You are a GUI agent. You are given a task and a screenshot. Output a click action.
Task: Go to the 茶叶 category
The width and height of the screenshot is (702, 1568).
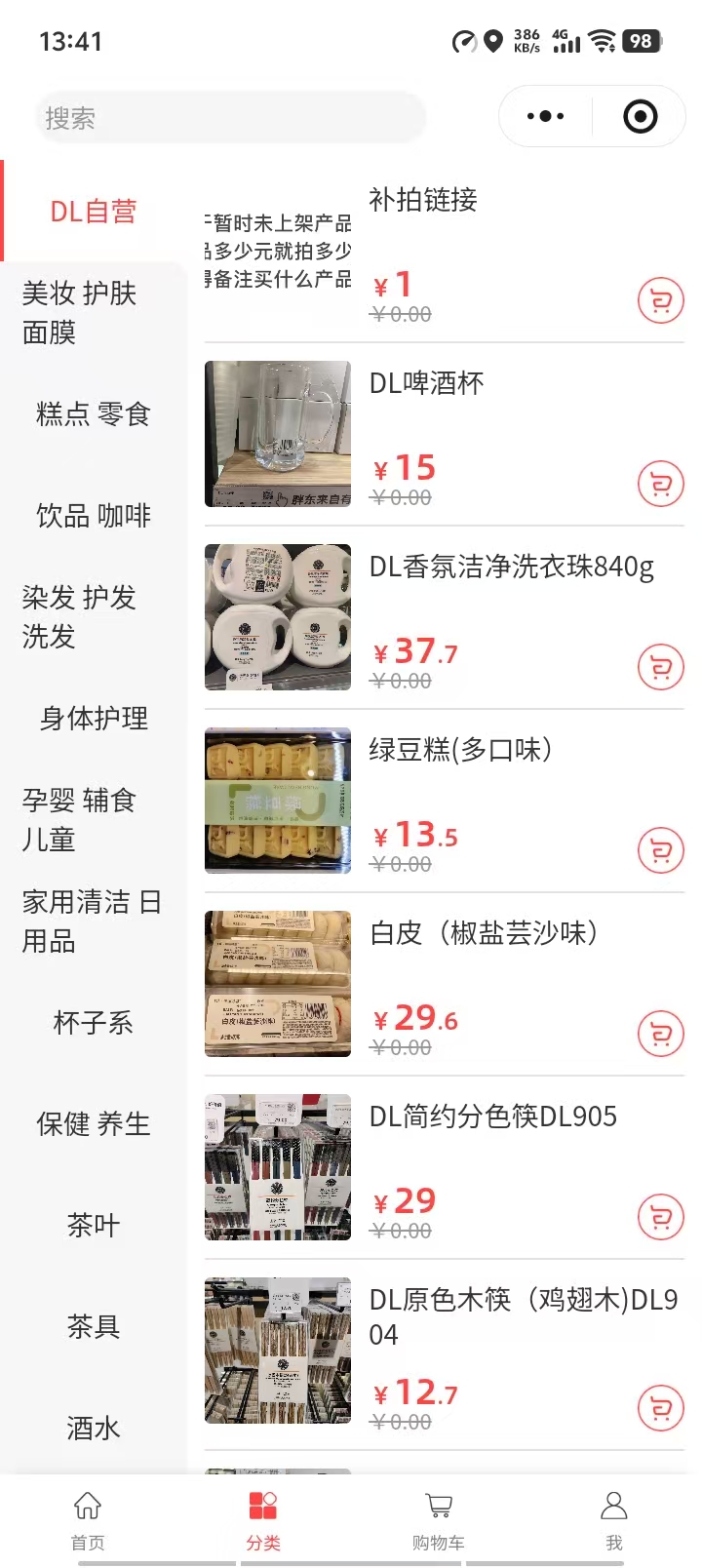point(93,1226)
